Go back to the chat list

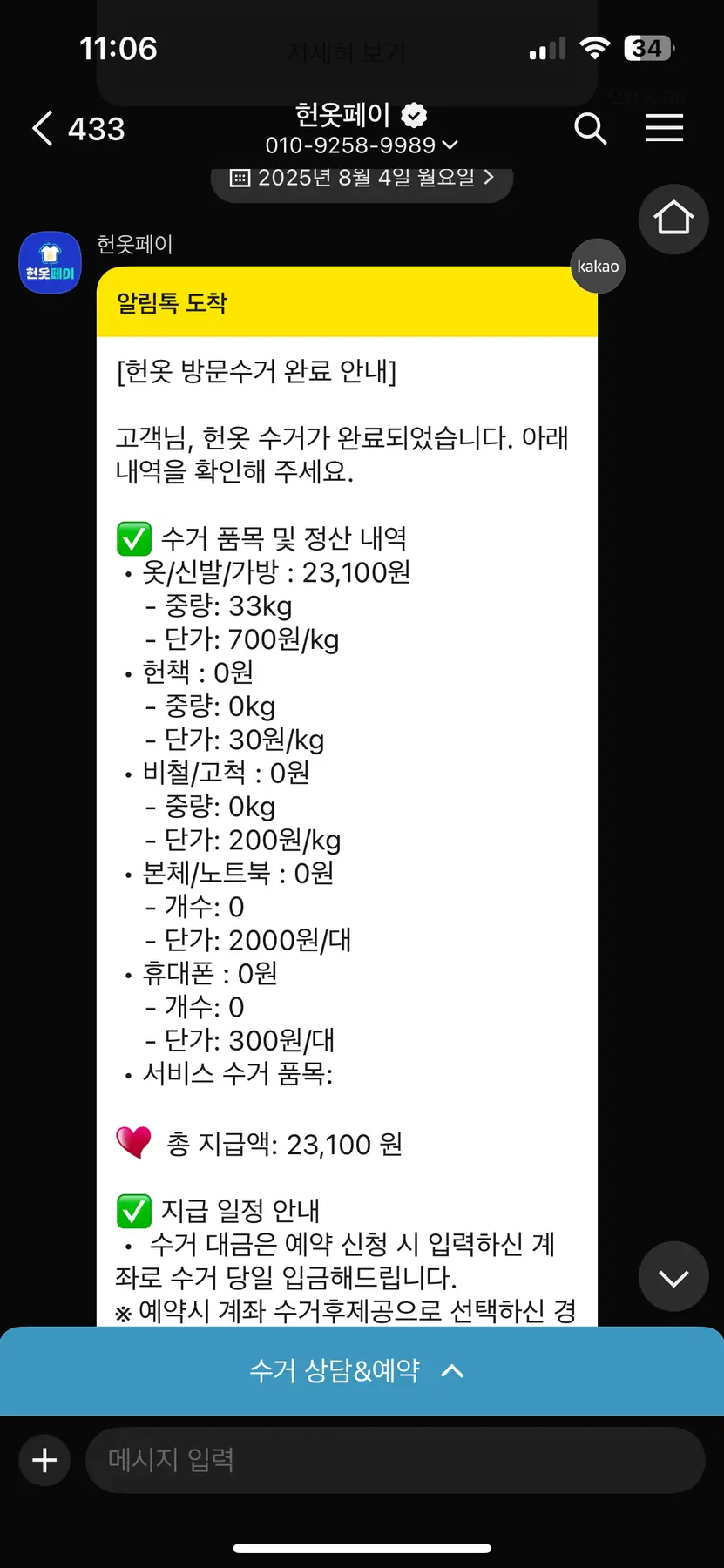[x=44, y=129]
